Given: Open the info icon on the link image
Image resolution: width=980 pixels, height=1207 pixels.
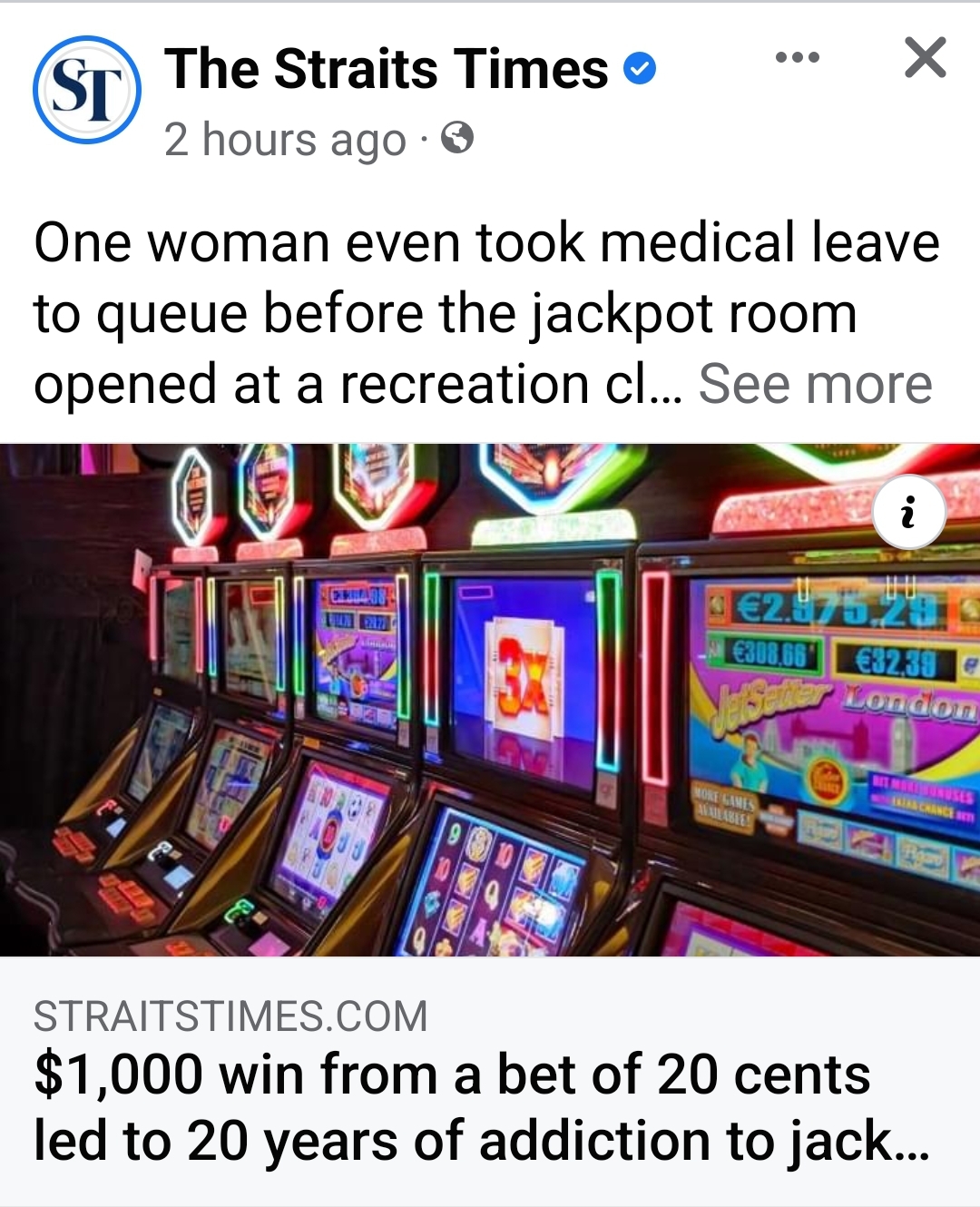Looking at the screenshot, I should pos(908,513).
